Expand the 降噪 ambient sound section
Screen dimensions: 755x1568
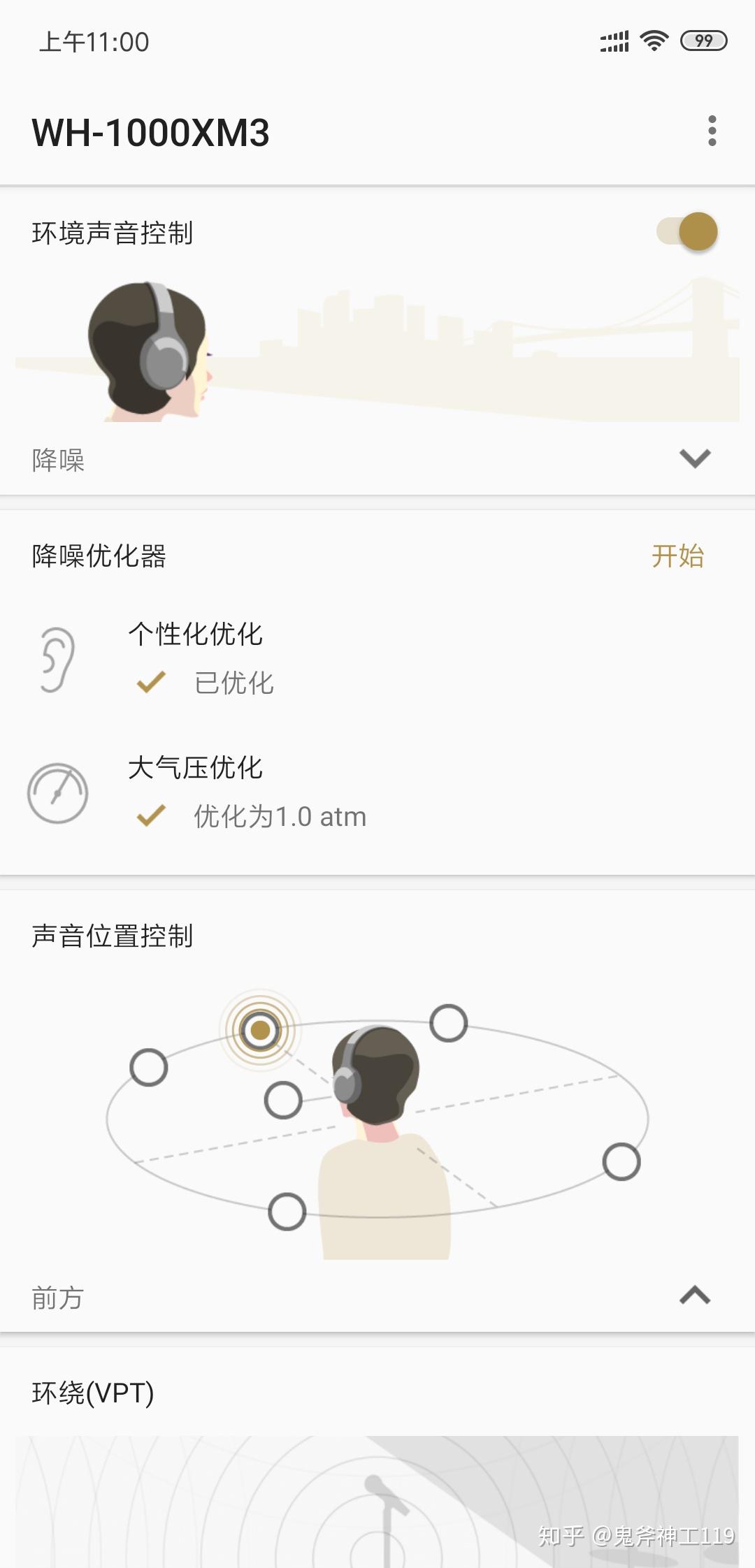click(x=694, y=458)
